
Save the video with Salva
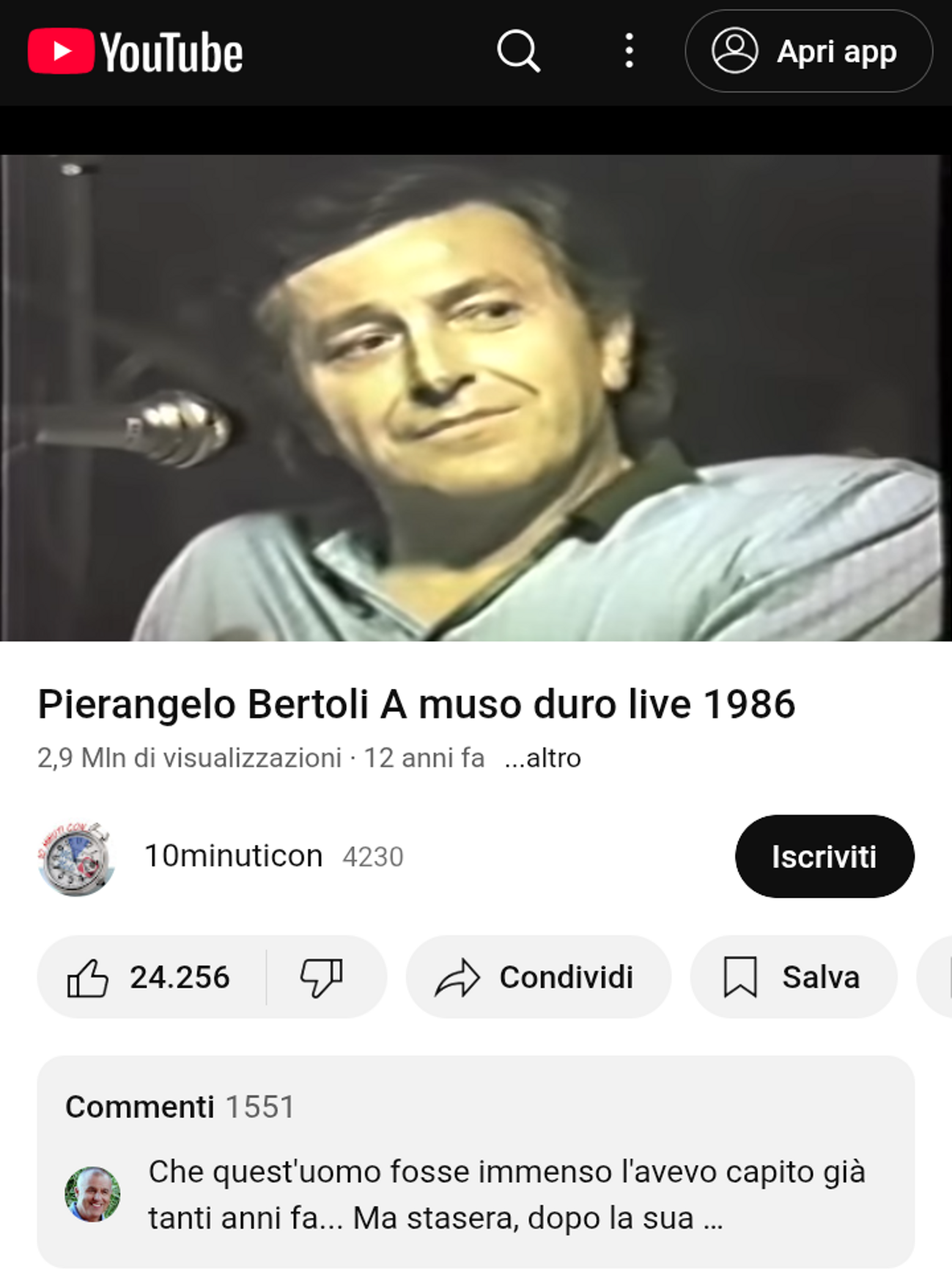coord(793,977)
